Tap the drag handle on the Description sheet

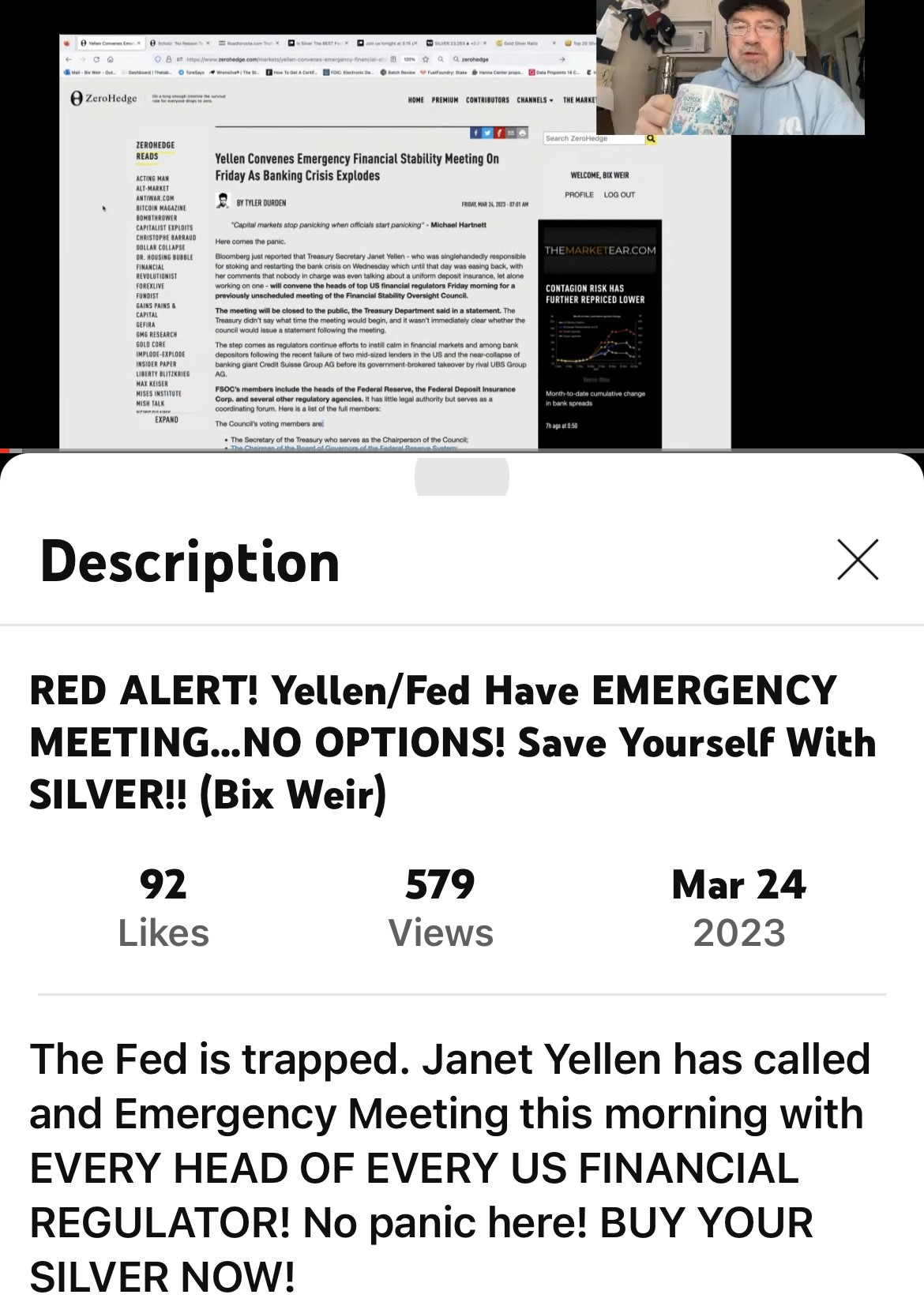pos(462,476)
